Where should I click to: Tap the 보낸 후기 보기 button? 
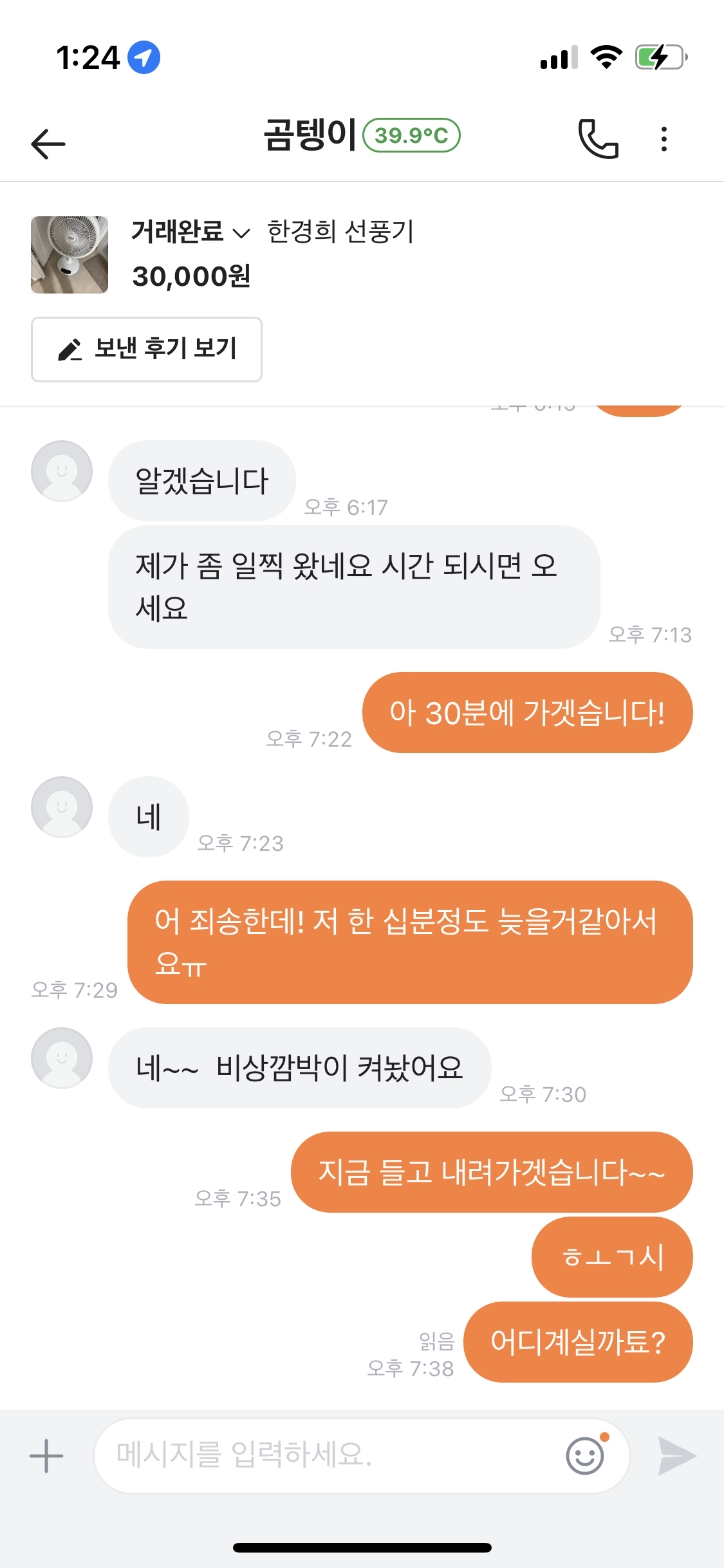[147, 350]
